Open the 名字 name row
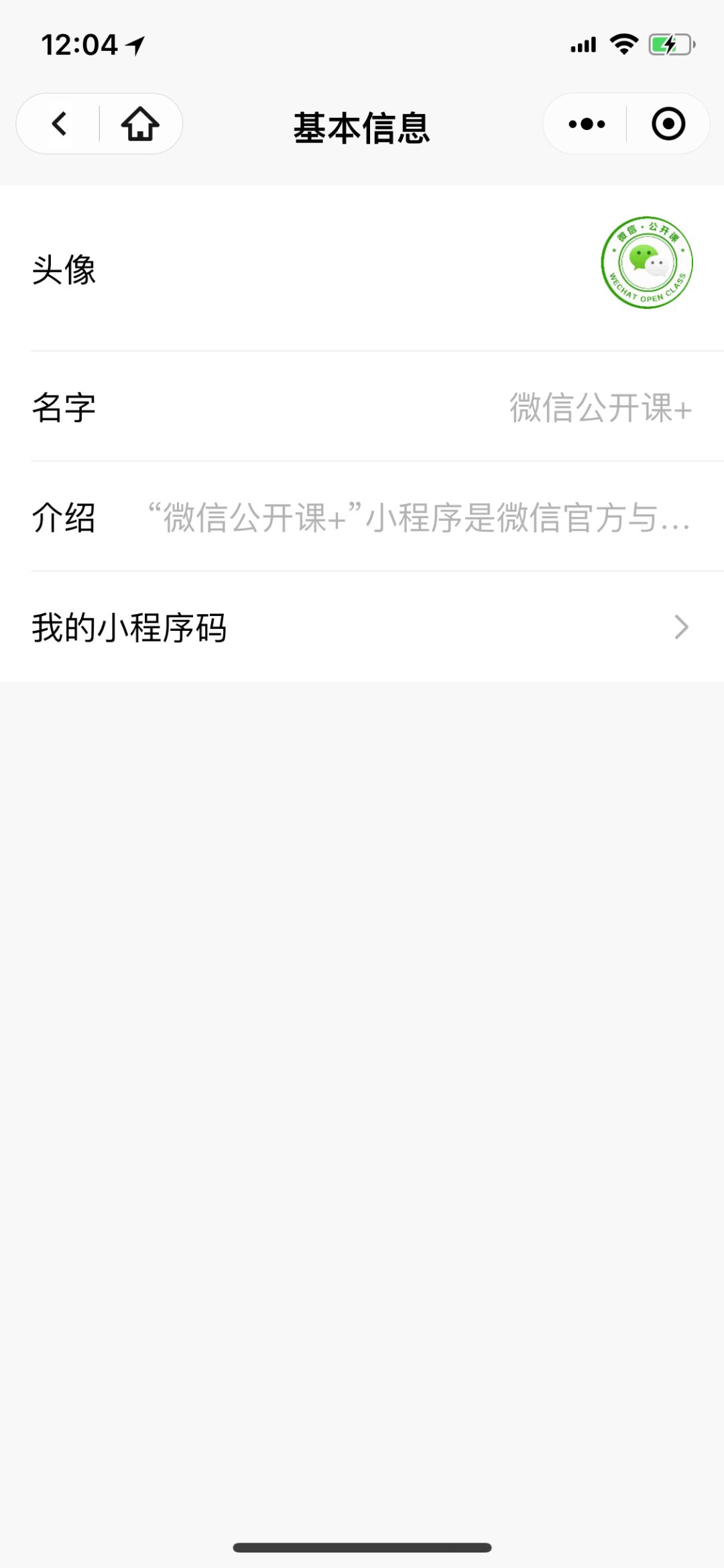 tap(362, 407)
